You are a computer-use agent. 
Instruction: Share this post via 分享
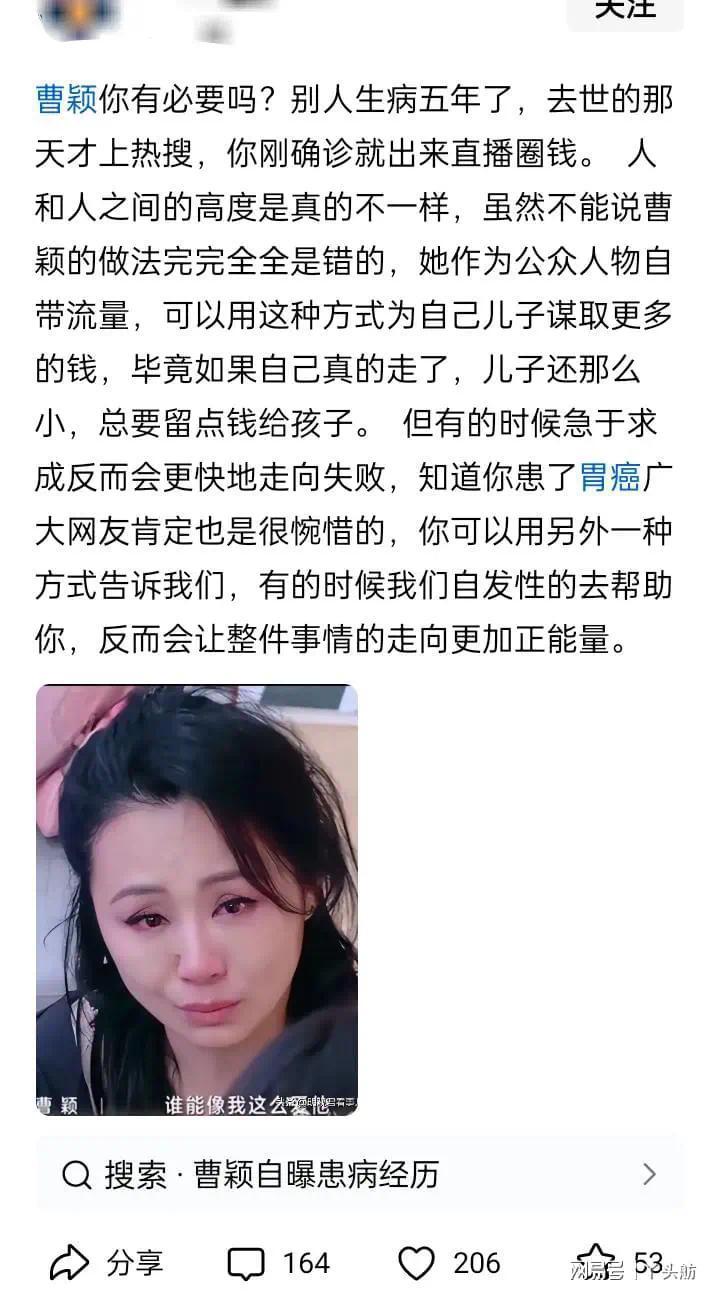coord(106,1263)
